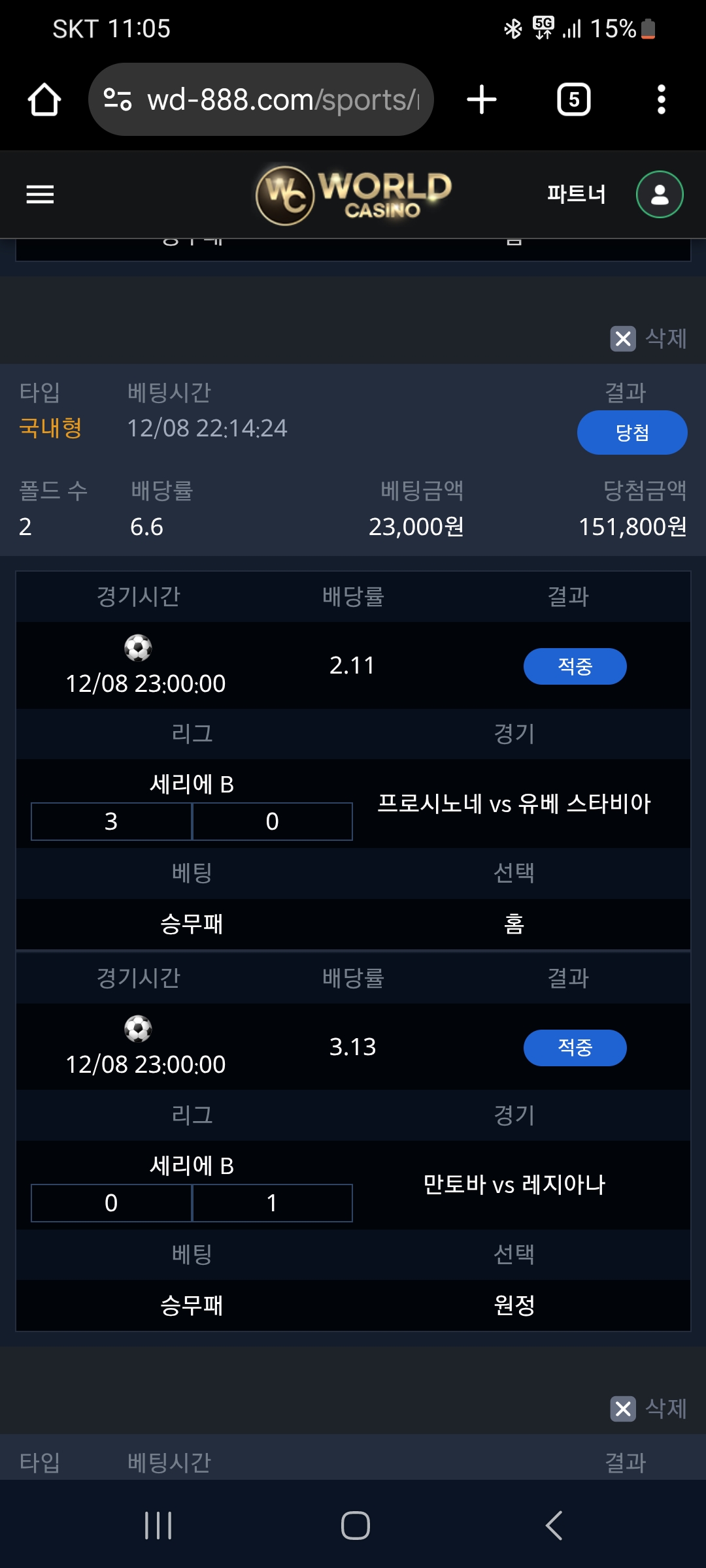Tap the 적중 badge for 만토바 match
Image resolution: width=706 pixels, height=1568 pixels.
pyautogui.click(x=575, y=1047)
